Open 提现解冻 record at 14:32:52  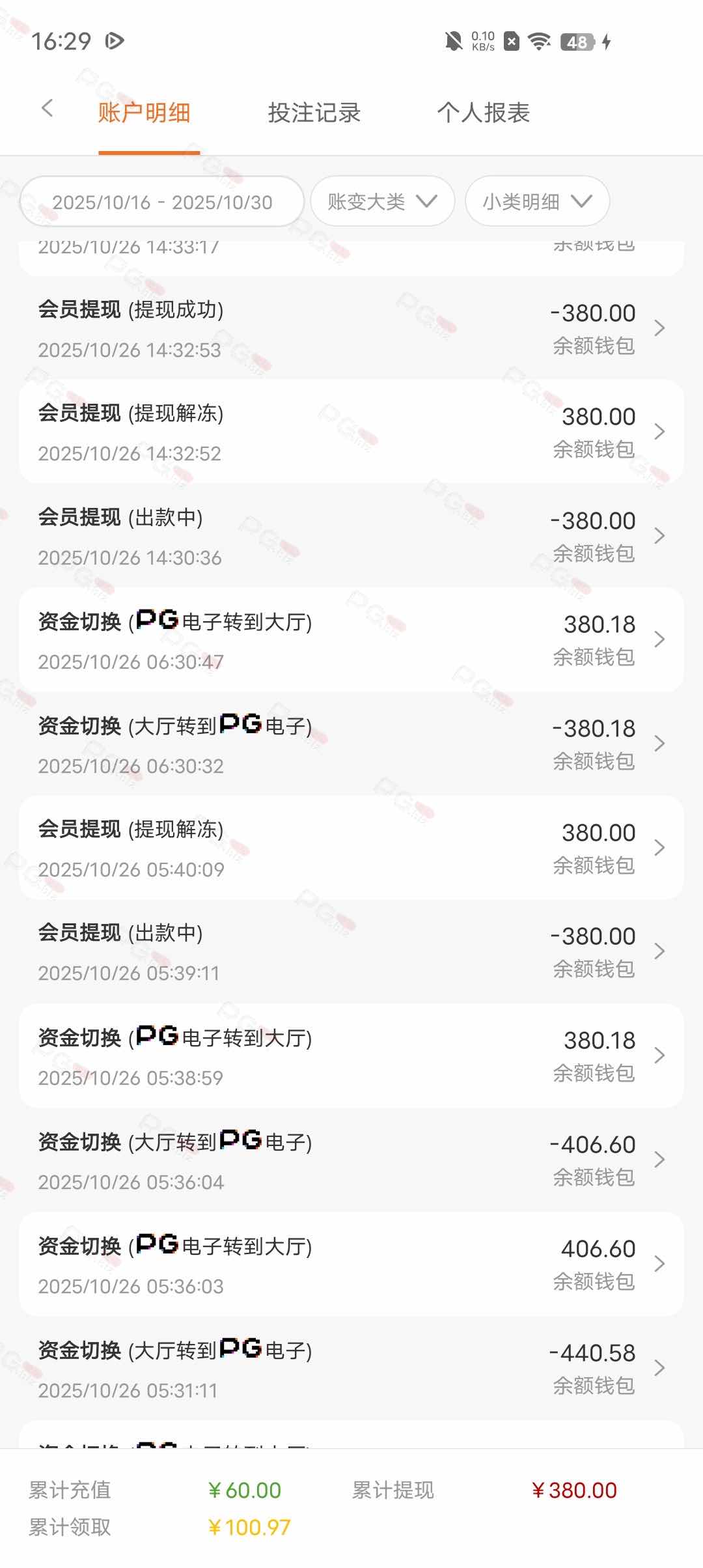351,432
